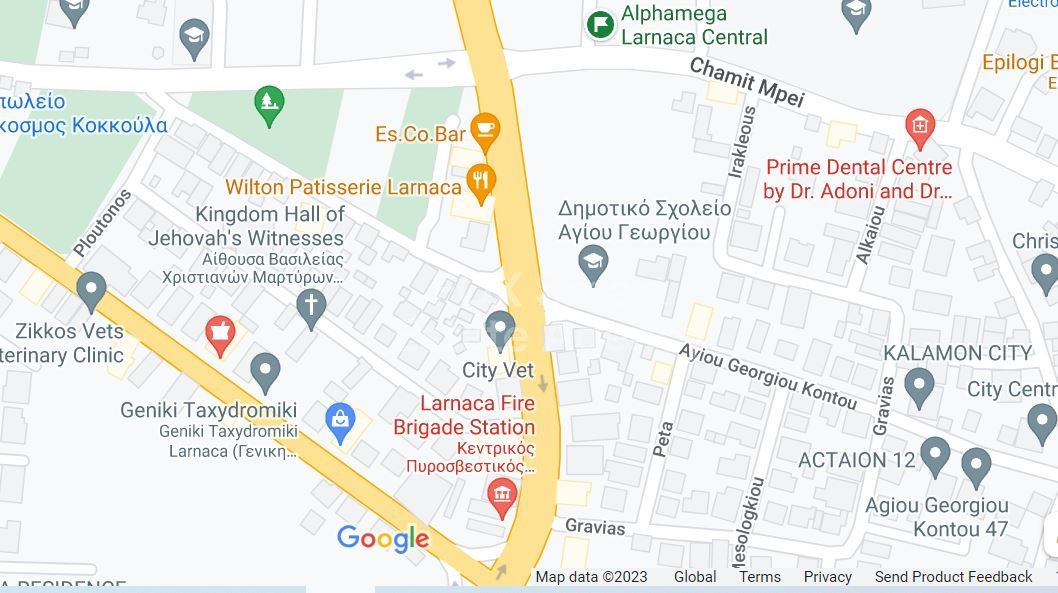Open the City Vet location pin

pos(500,329)
